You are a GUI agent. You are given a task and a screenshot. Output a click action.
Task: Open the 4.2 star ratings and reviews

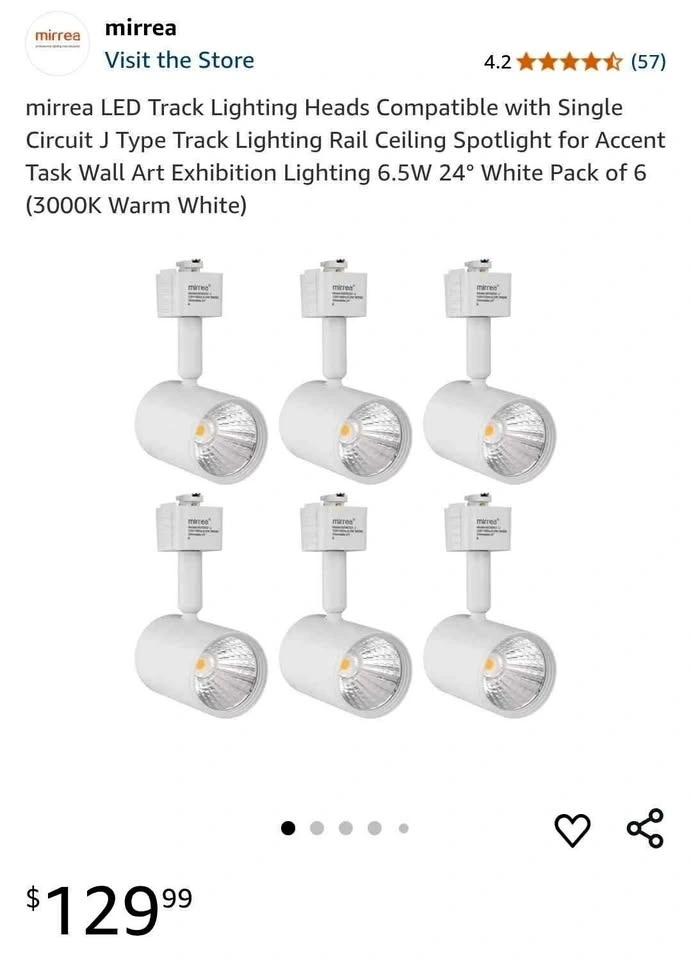[x=573, y=61]
